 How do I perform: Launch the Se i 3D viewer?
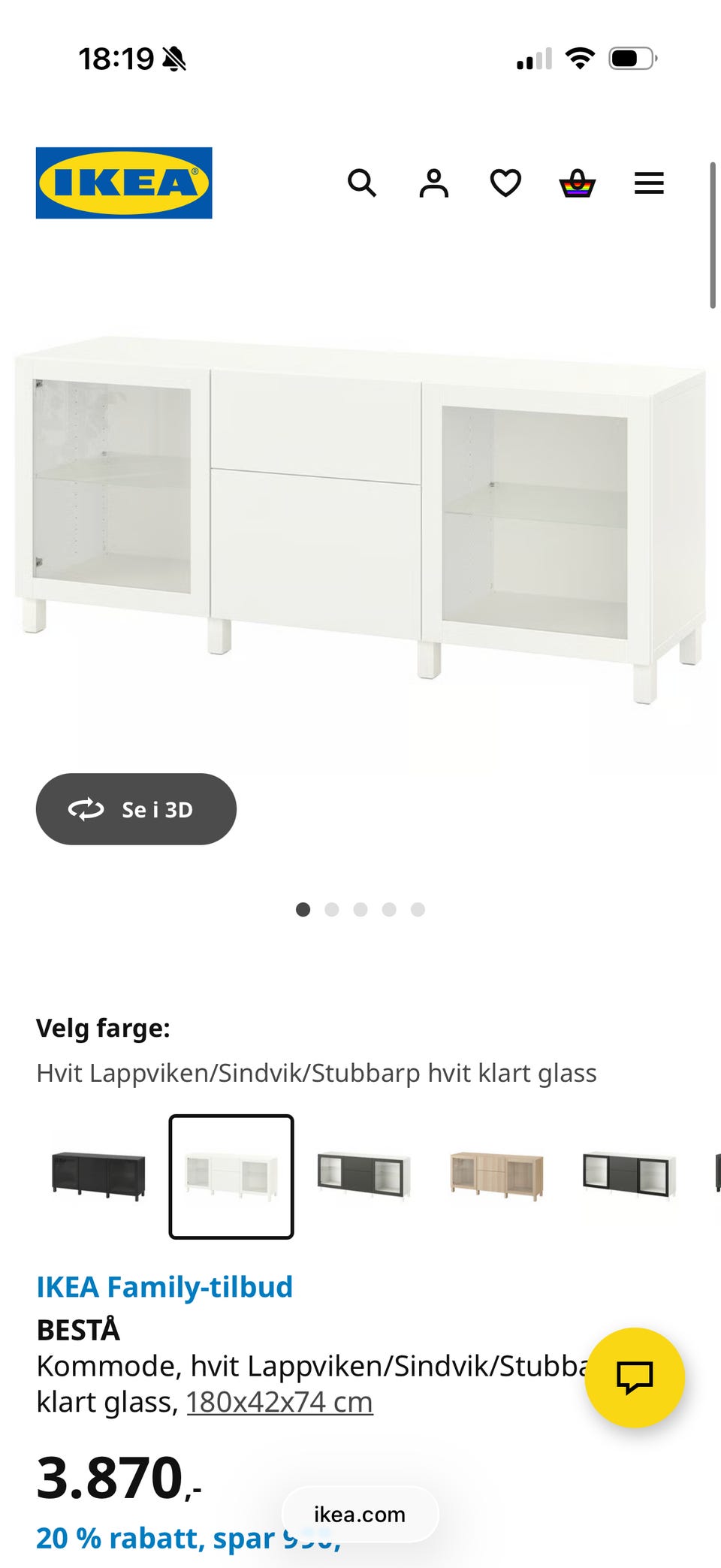click(x=136, y=809)
